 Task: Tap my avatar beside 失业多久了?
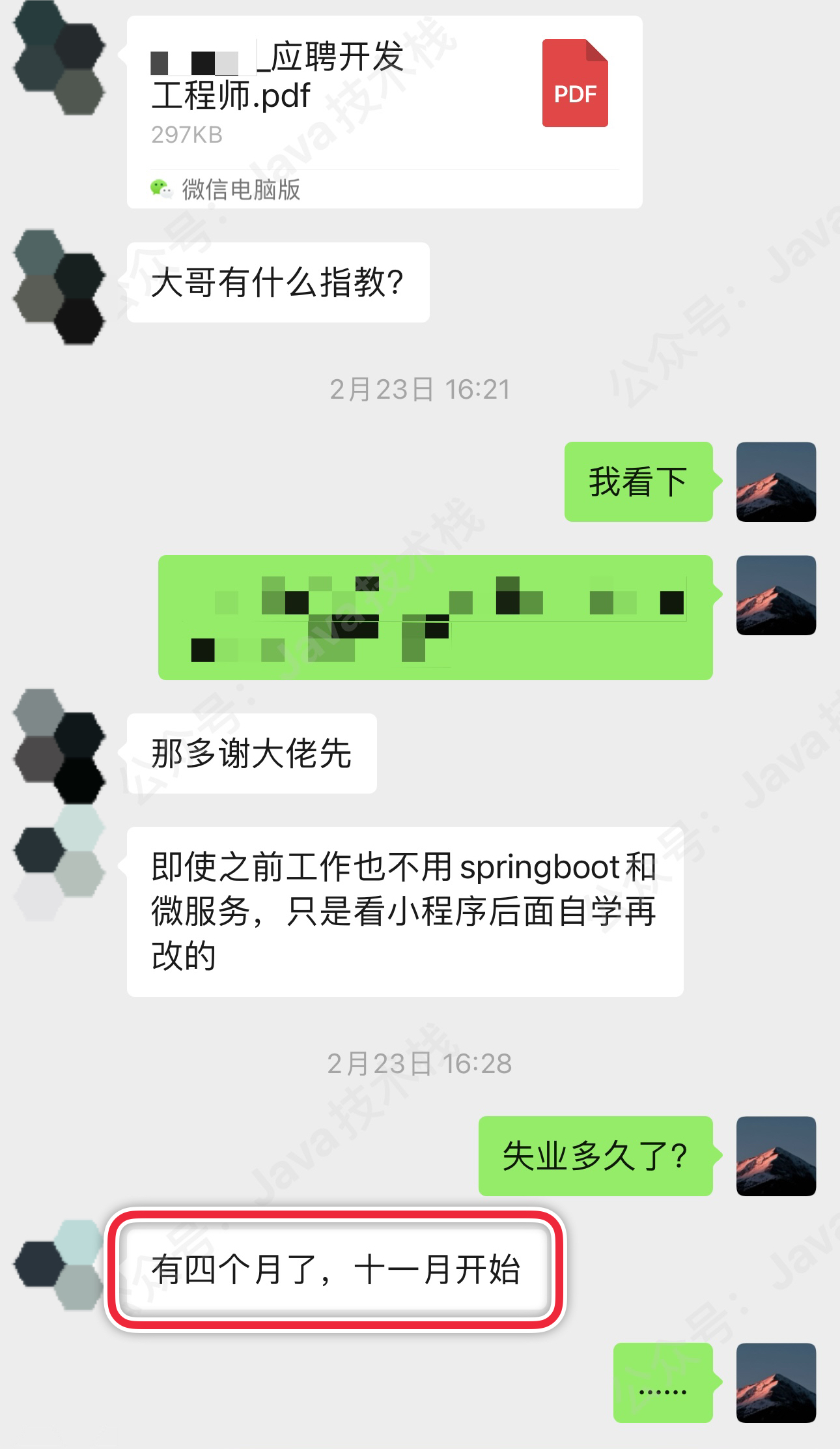(x=776, y=1156)
